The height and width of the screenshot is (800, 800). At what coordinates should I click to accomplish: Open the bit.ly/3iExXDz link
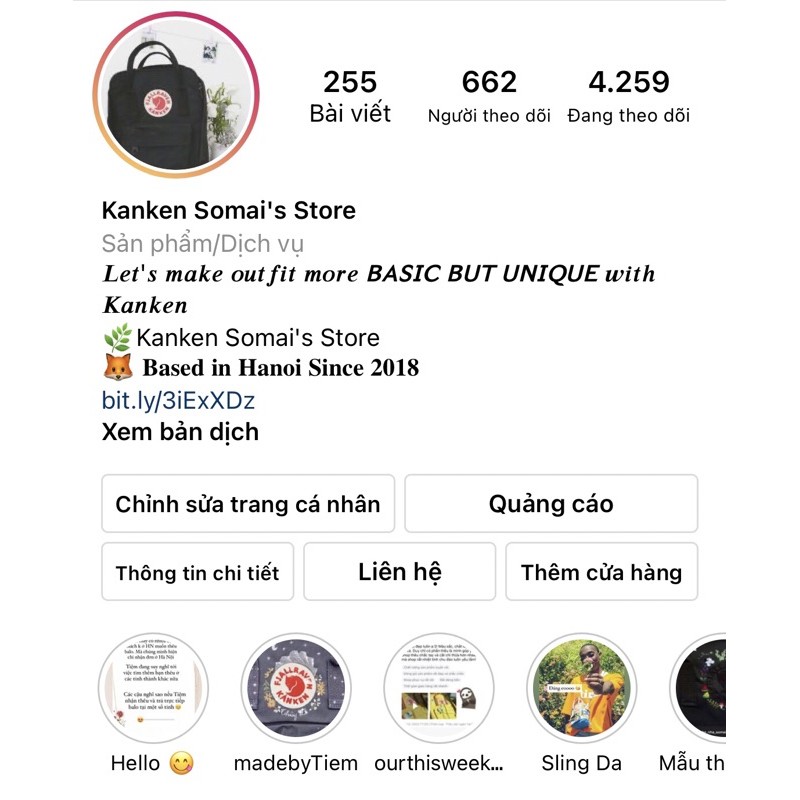click(178, 401)
